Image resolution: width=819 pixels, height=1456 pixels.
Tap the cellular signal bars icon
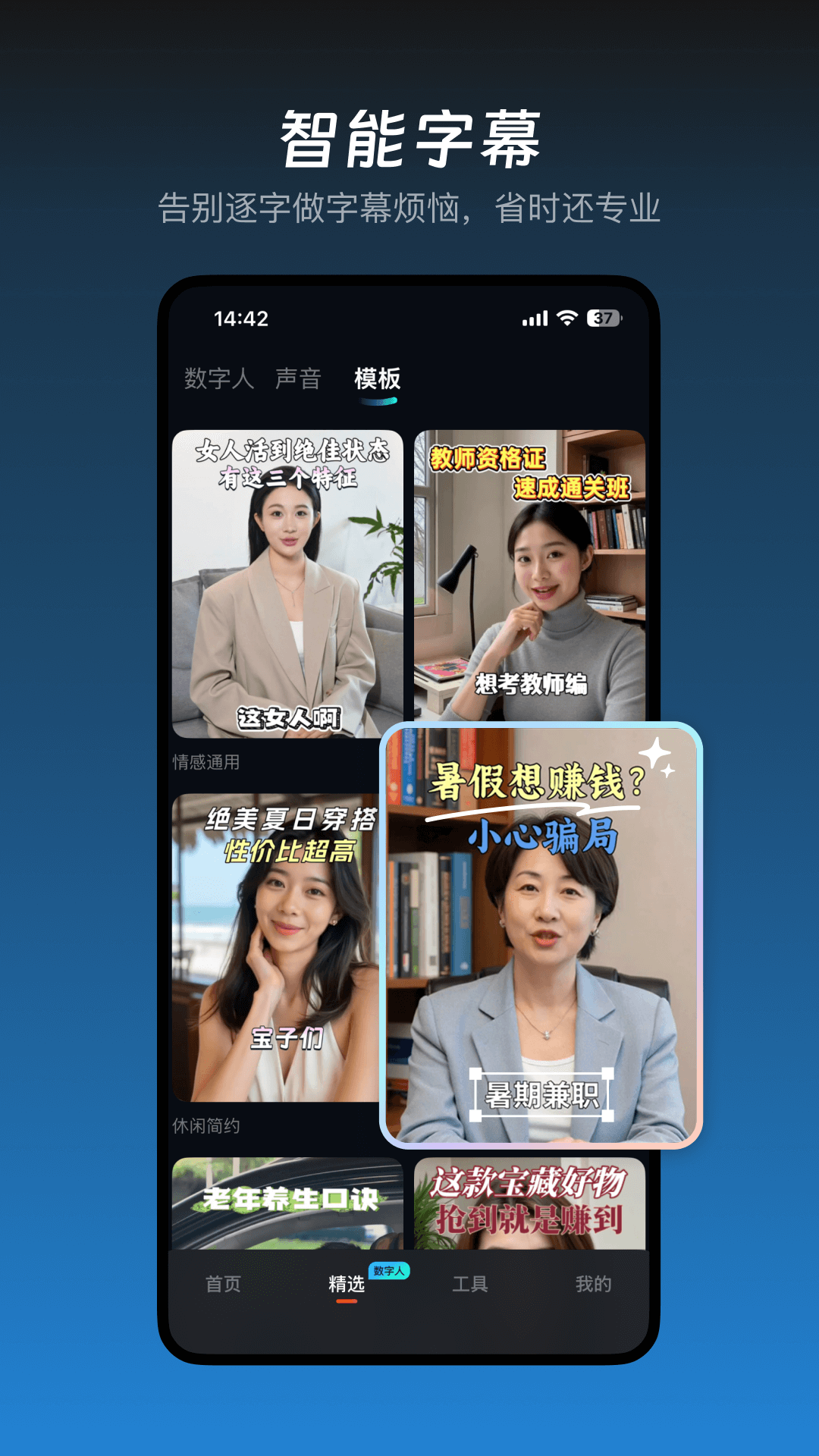535,318
